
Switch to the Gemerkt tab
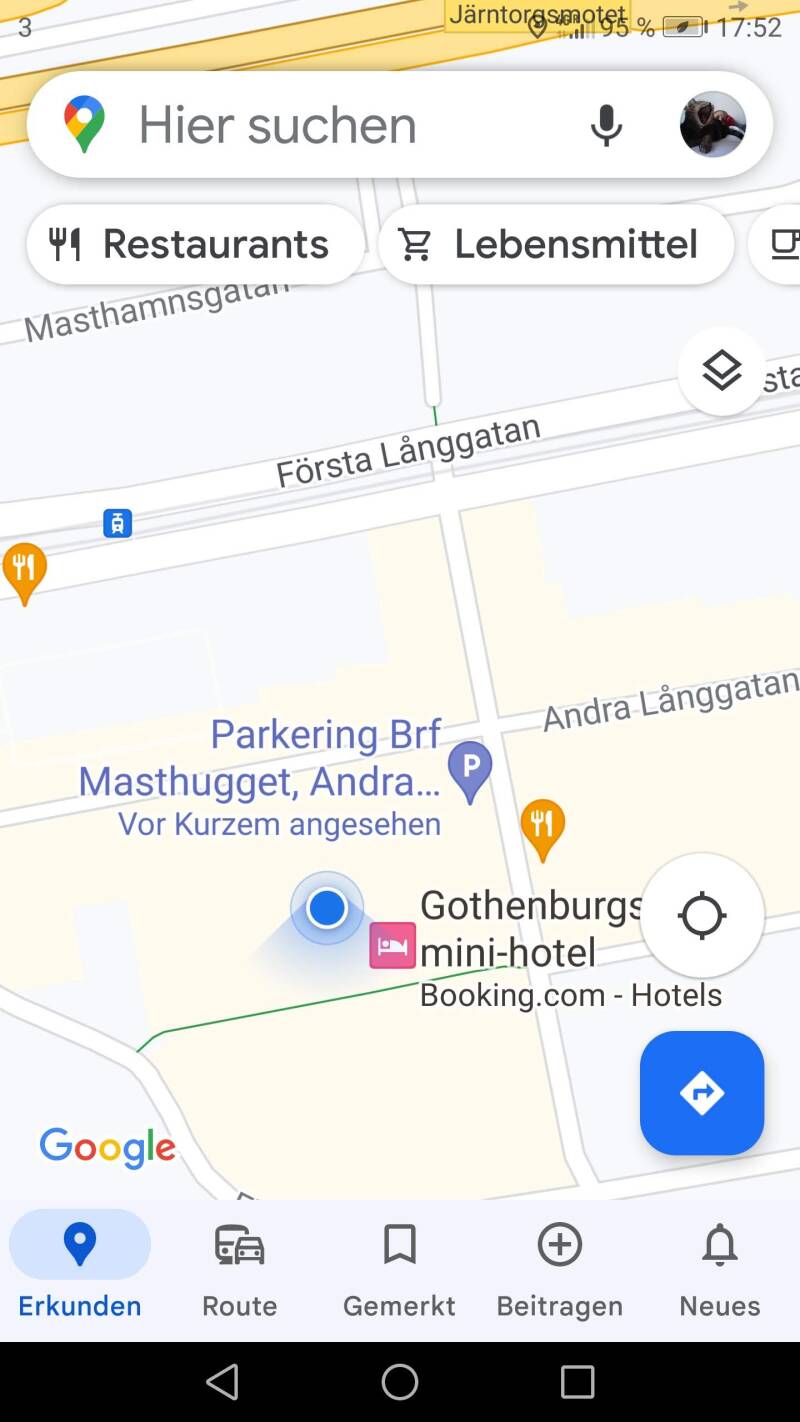399,1265
